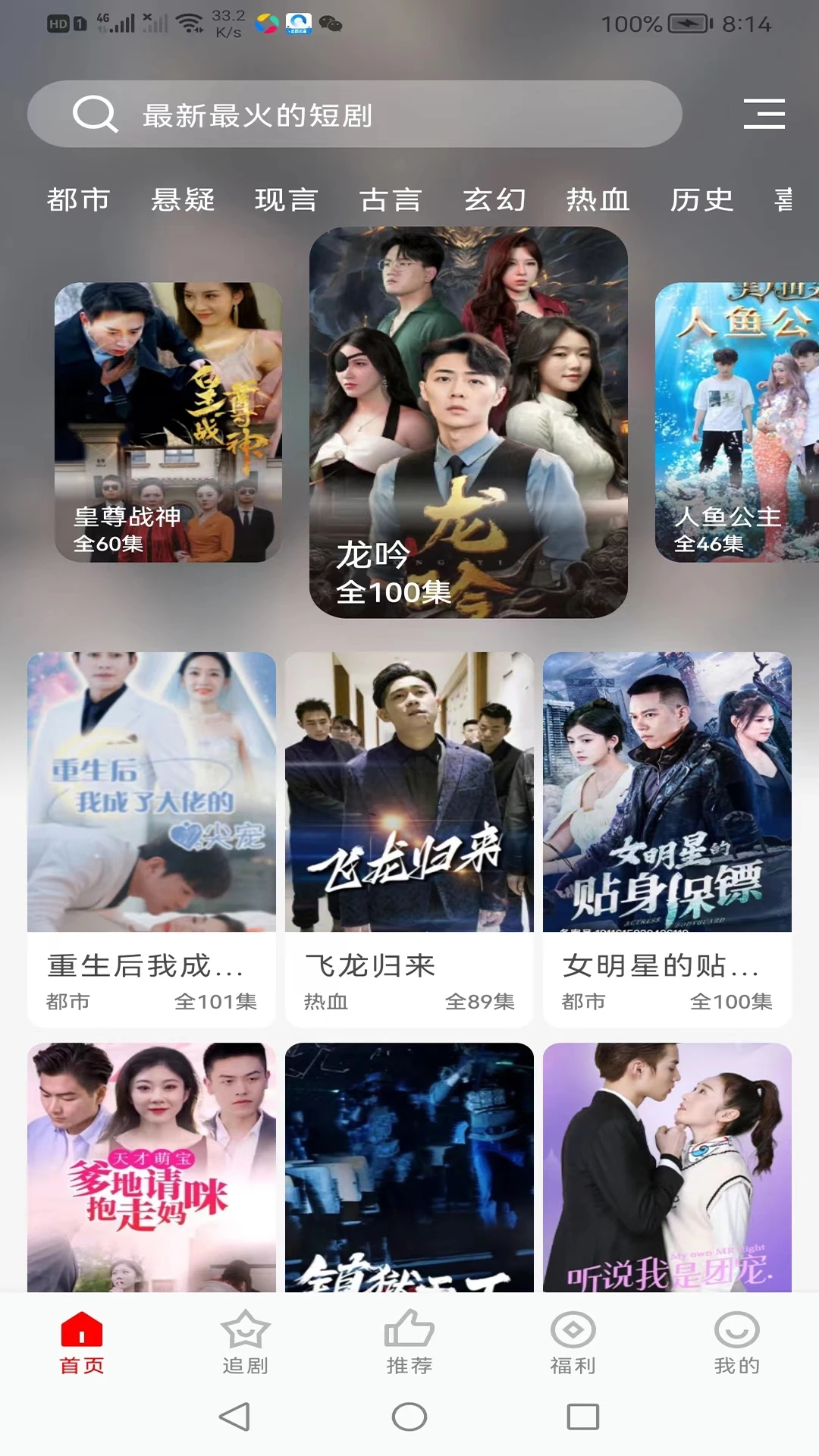The image size is (819, 1456).
Task: Go to the 推荐 tab
Action: coord(409,1342)
